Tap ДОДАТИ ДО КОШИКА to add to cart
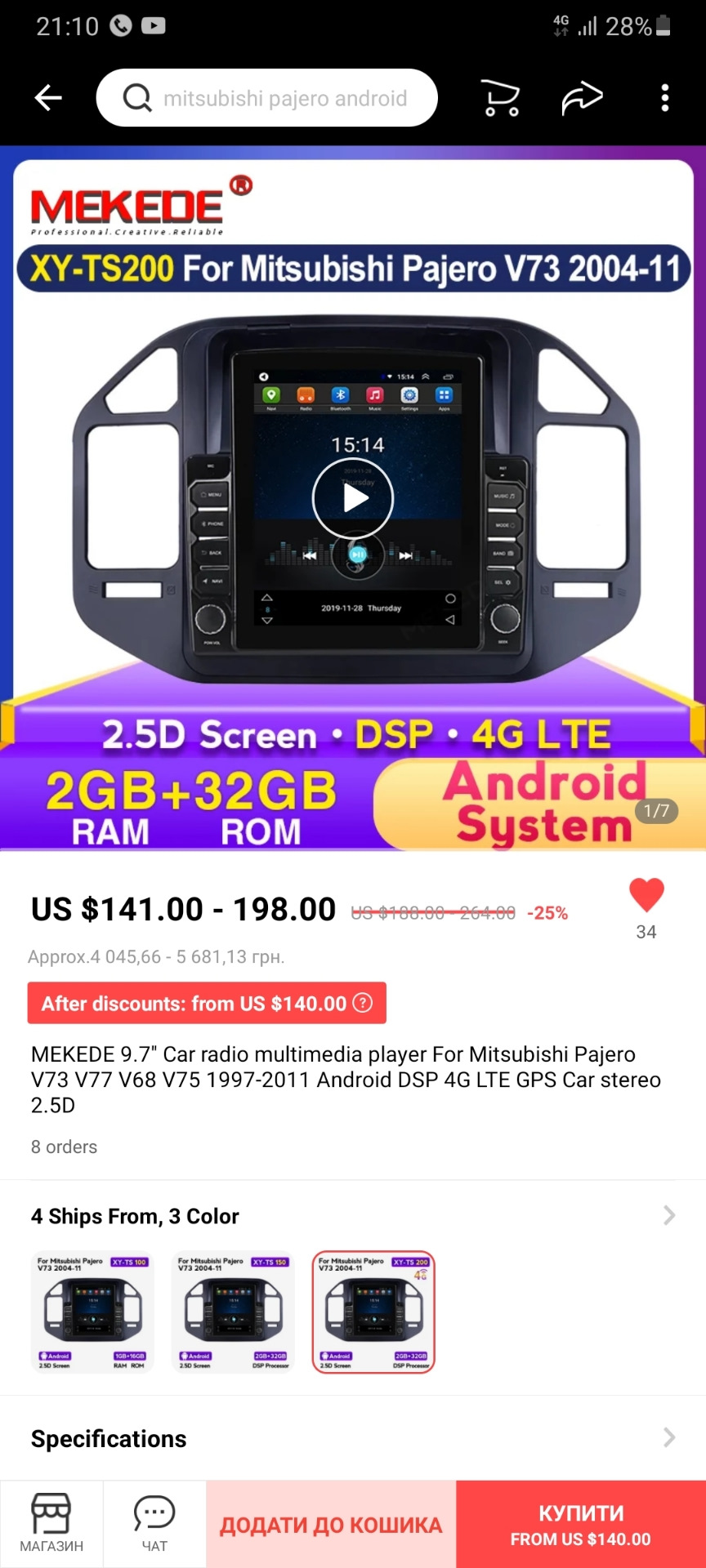706x1568 pixels. point(331,1525)
